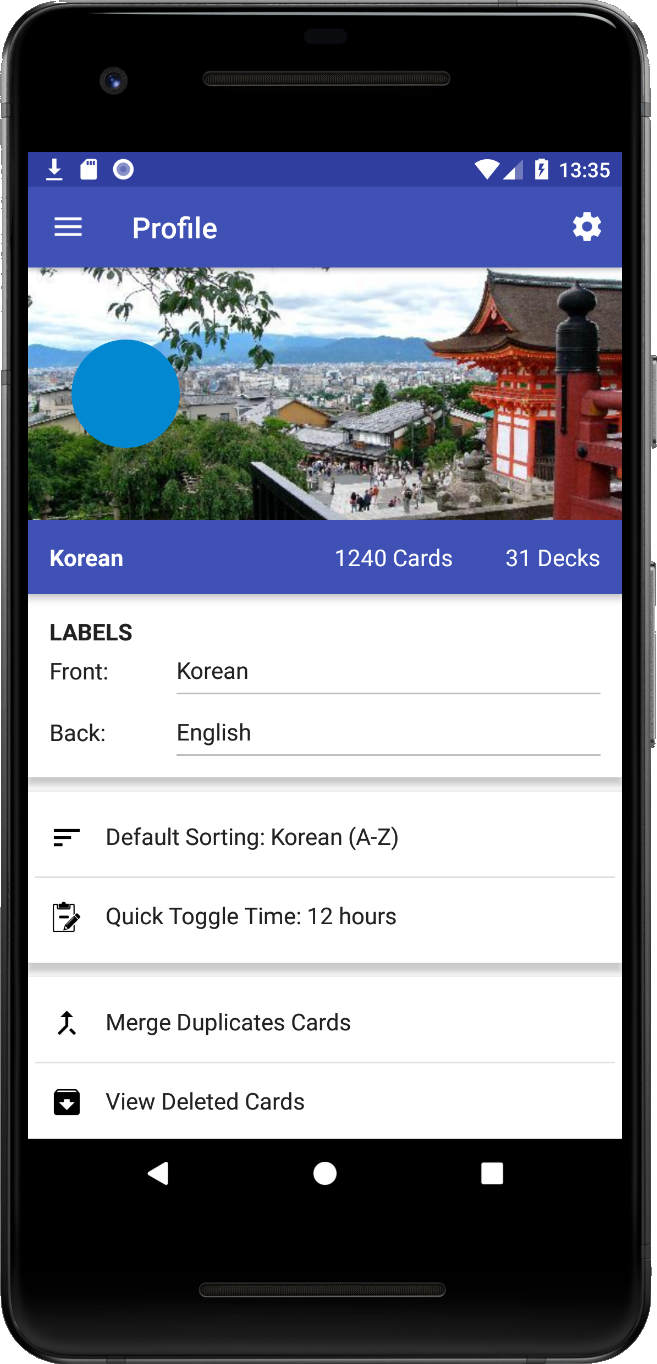
Task: Open the settings gear icon
Action: (x=587, y=227)
